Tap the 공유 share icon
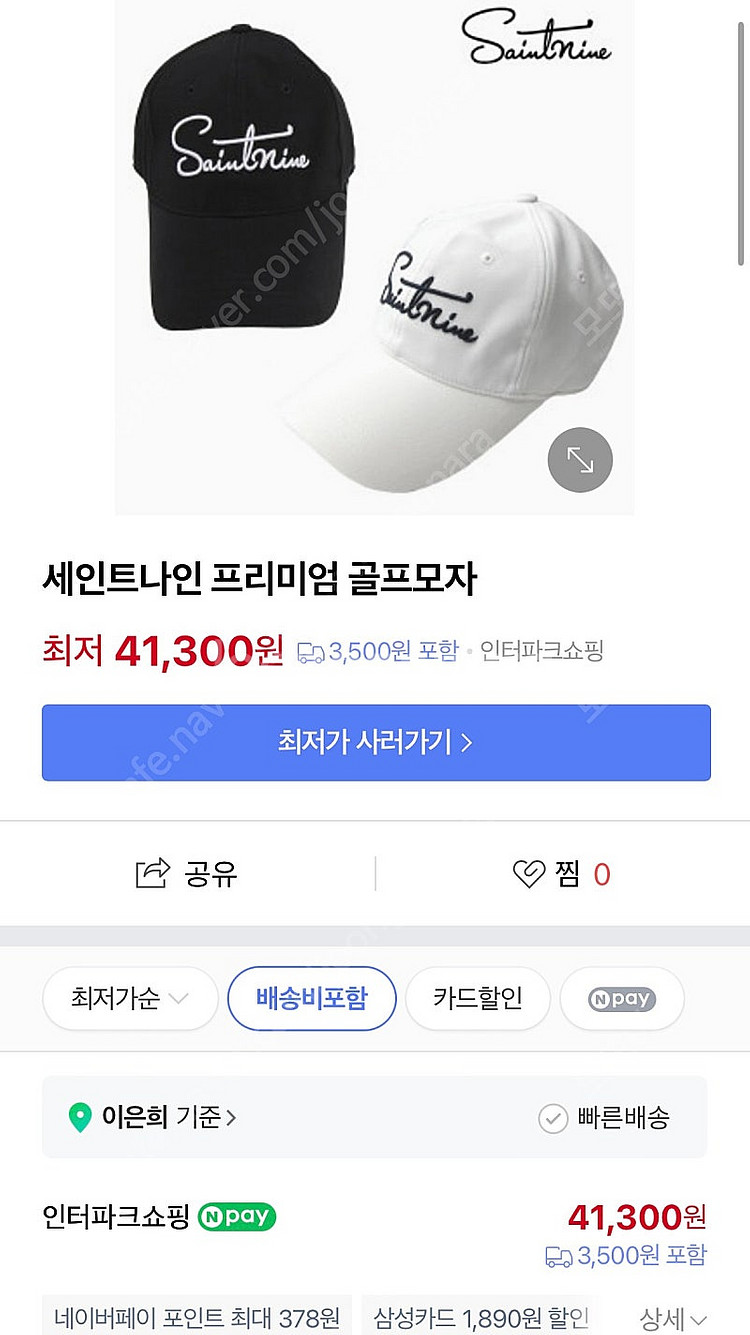This screenshot has width=750, height=1335. (x=151, y=873)
